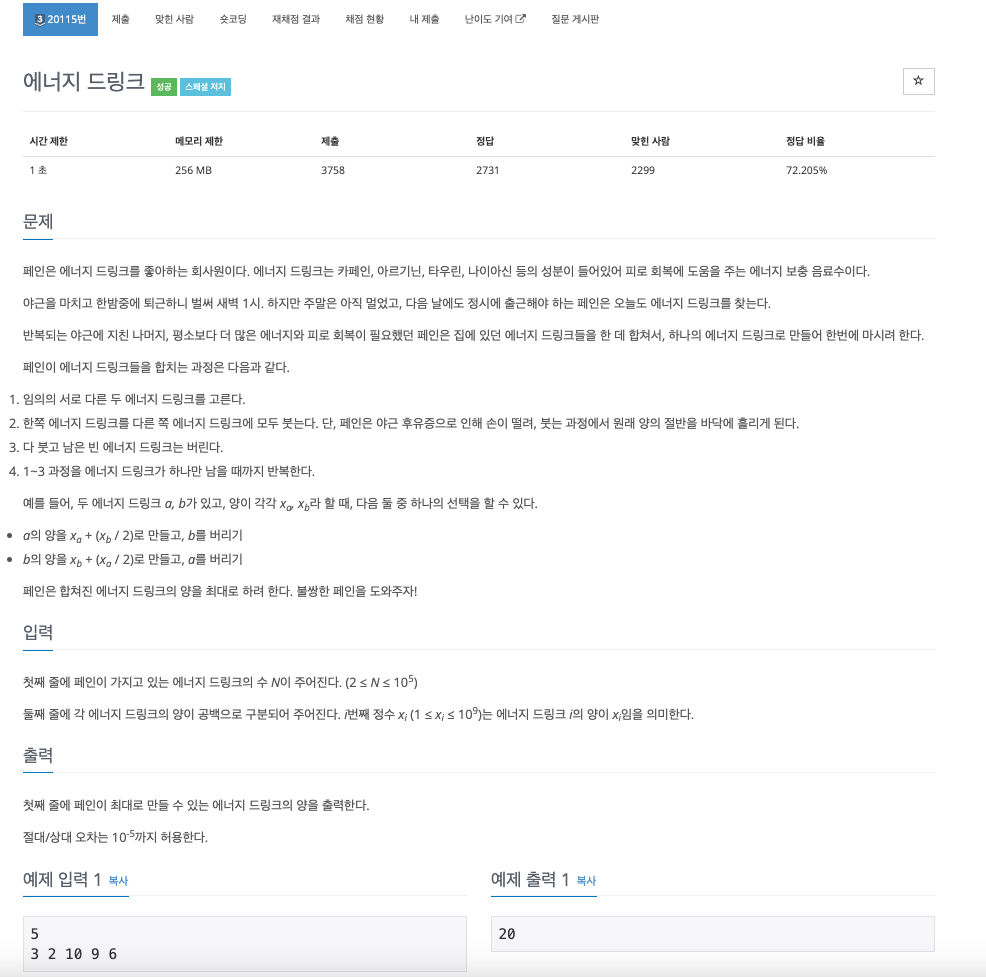
Task: Switch to the 제출 tab
Action: tap(121, 19)
